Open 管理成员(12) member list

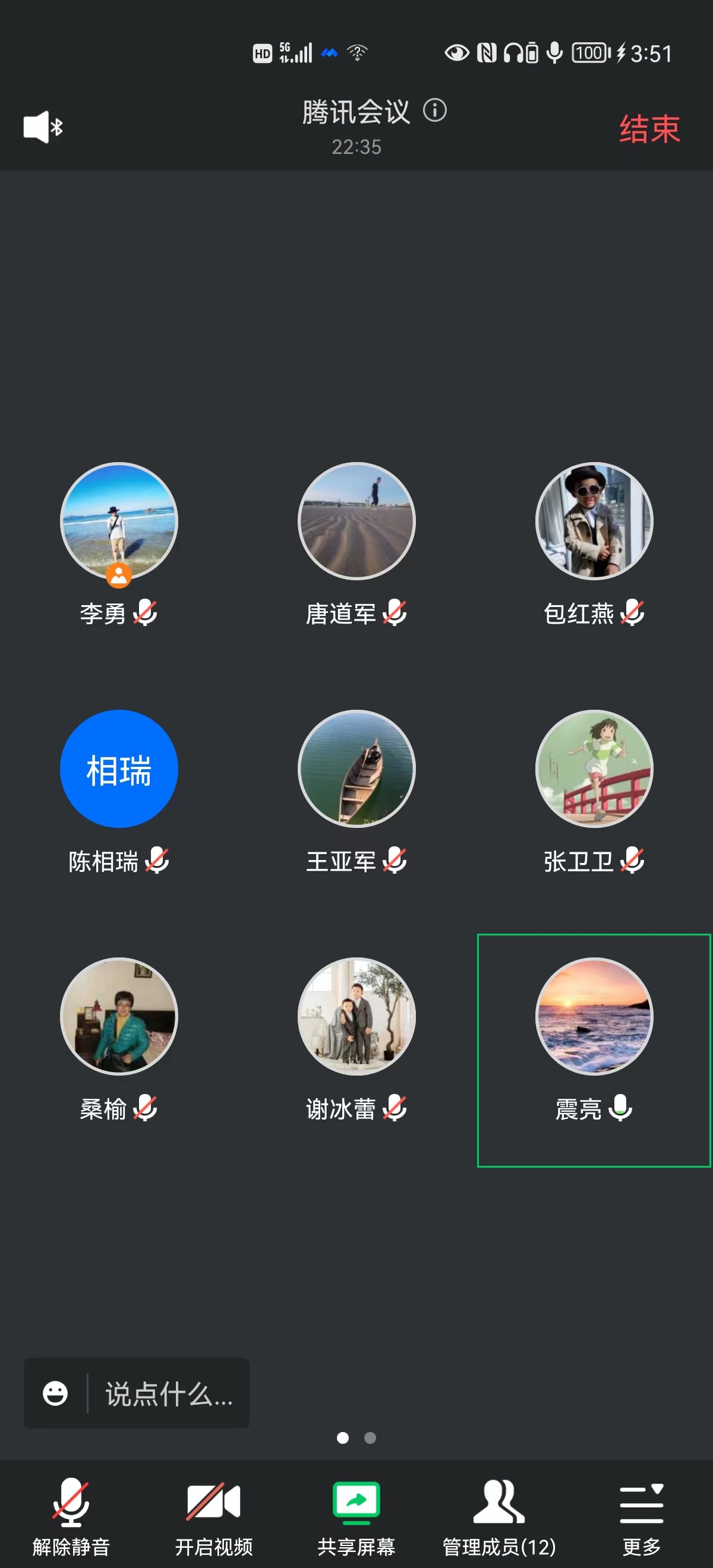coord(499,1515)
